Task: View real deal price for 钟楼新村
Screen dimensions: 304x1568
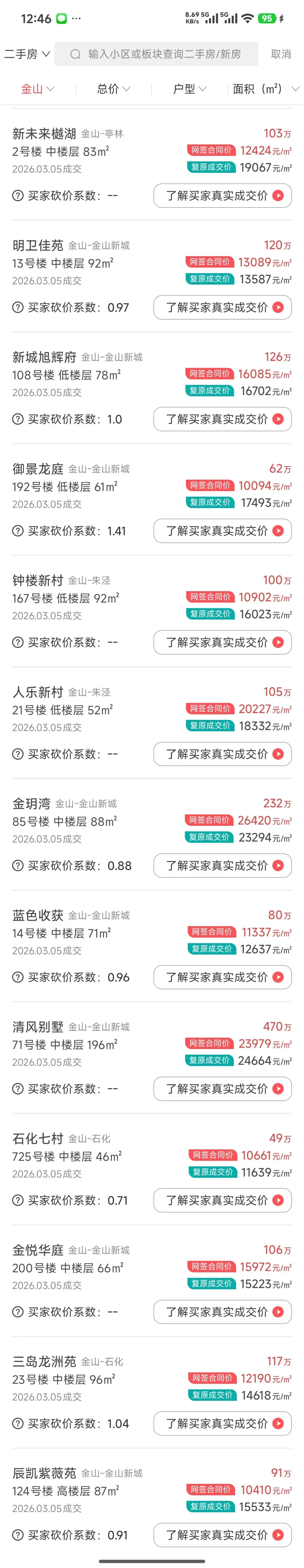Action: pos(223,642)
